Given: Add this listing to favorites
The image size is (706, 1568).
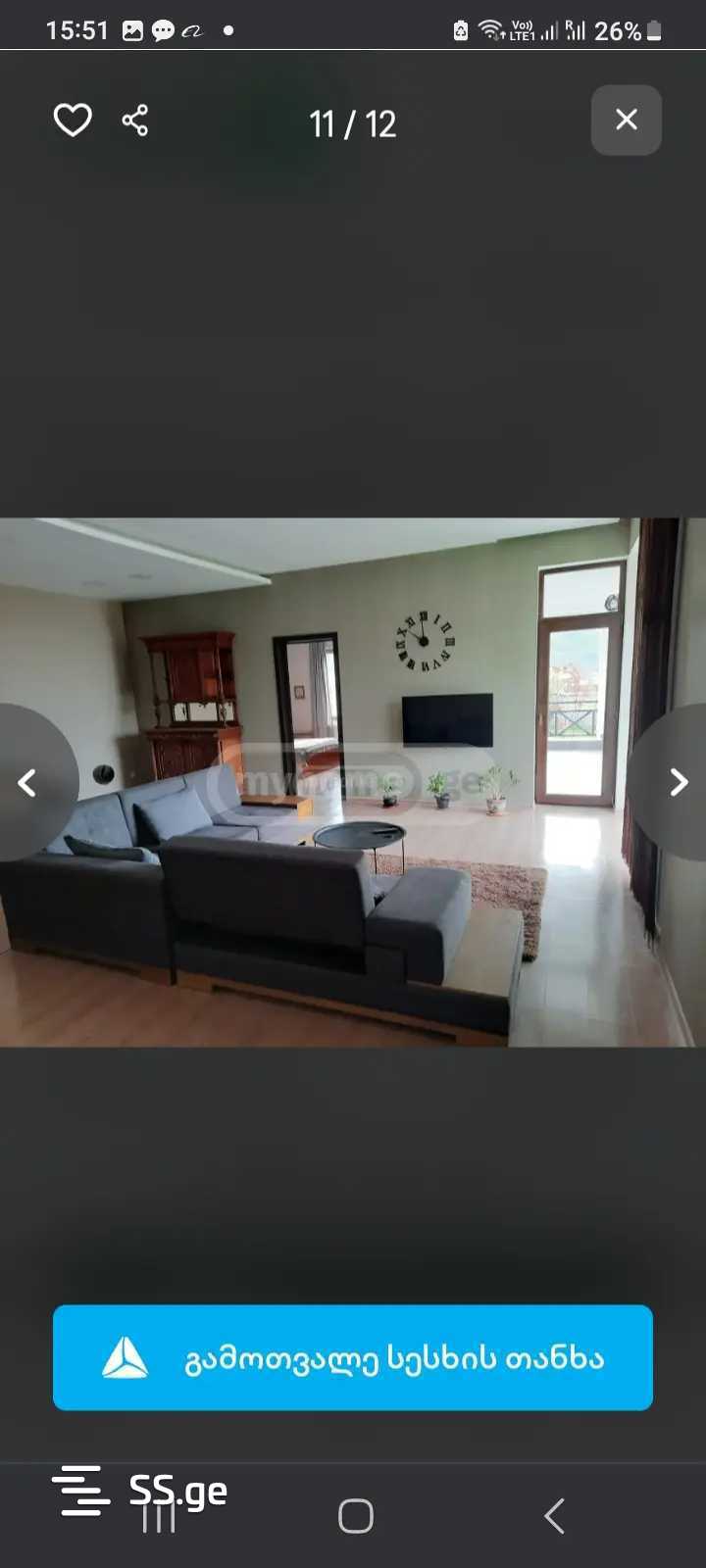Looking at the screenshot, I should (72, 121).
